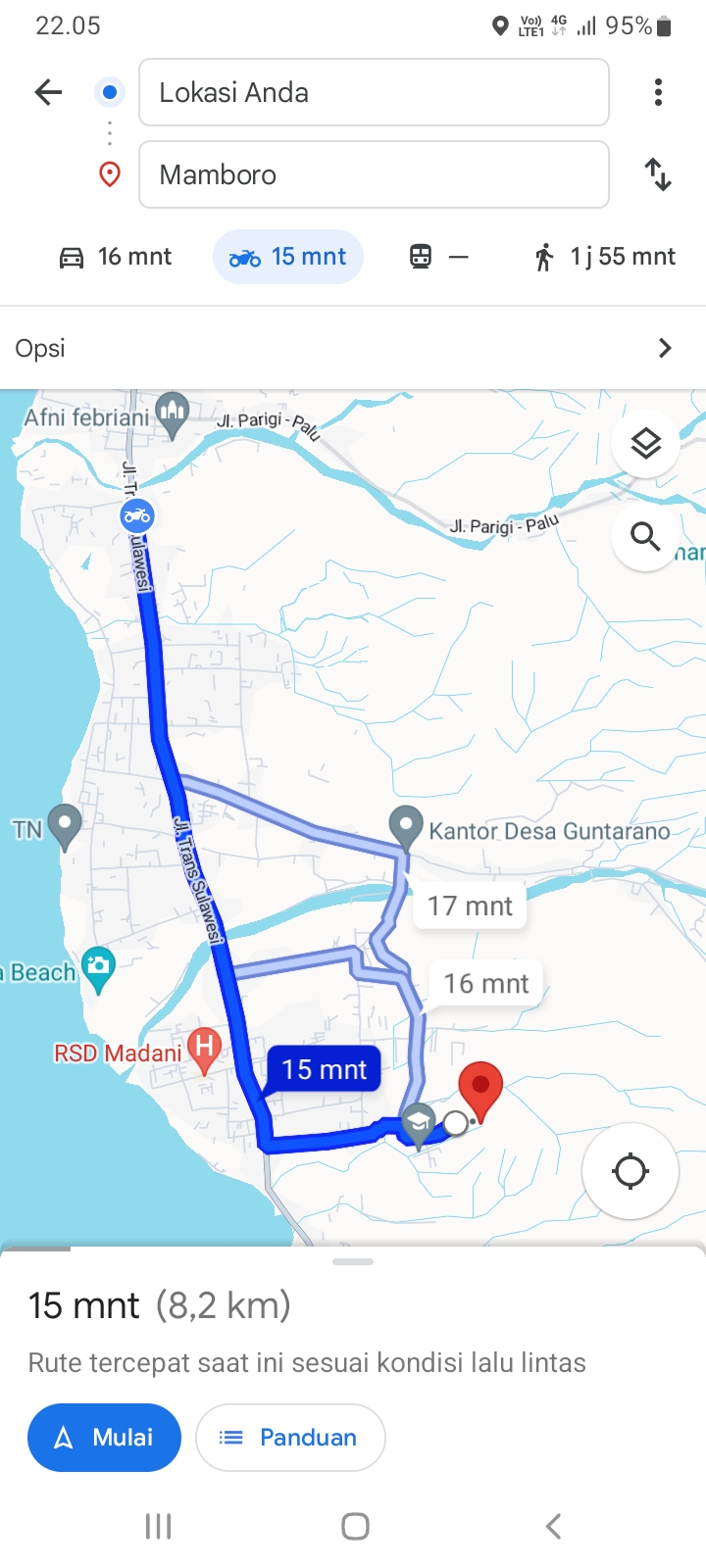Start navigation with Mulai button
706x1568 pixels.
(x=104, y=1438)
